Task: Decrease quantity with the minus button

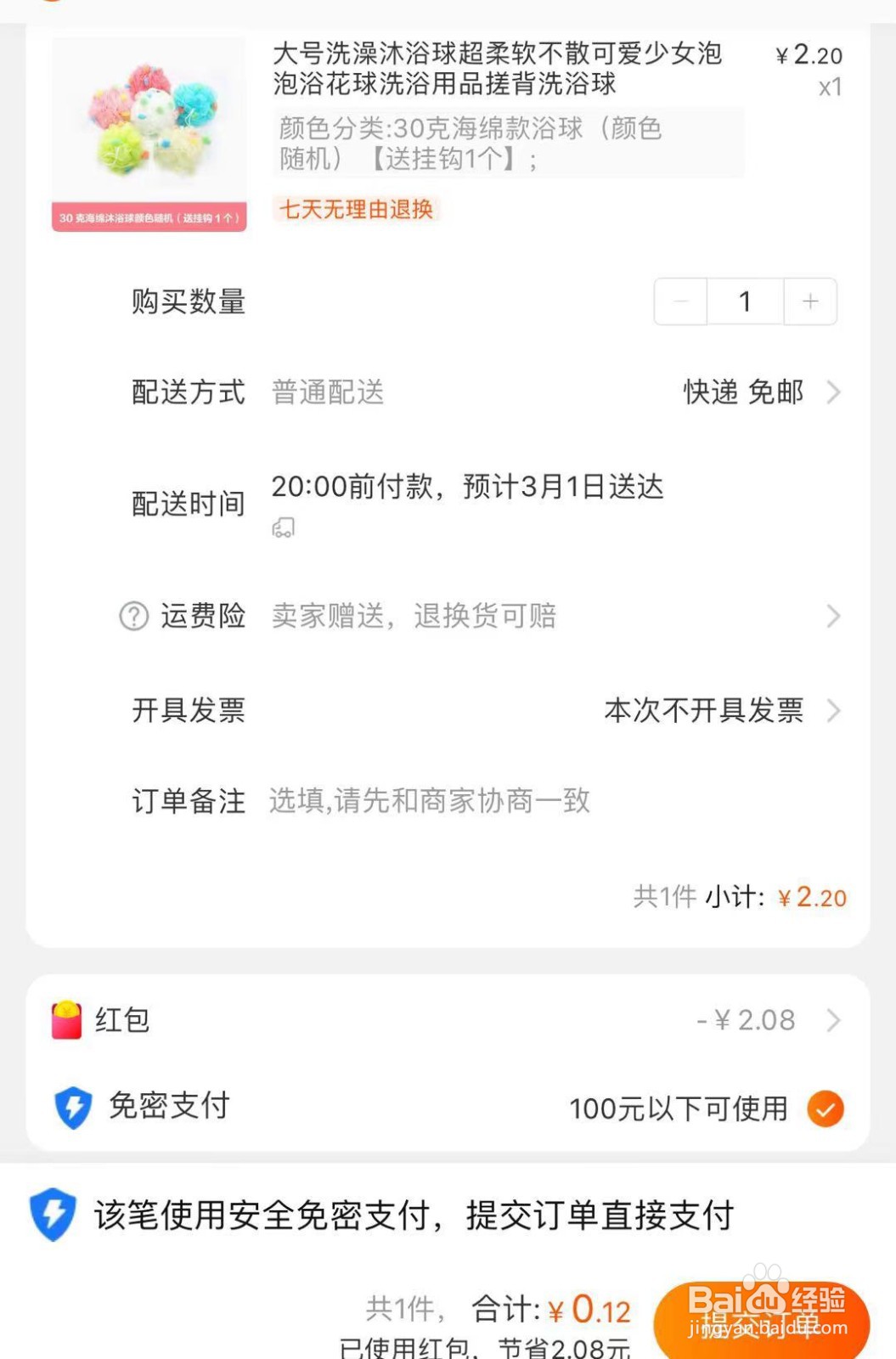Action: pyautogui.click(x=679, y=302)
